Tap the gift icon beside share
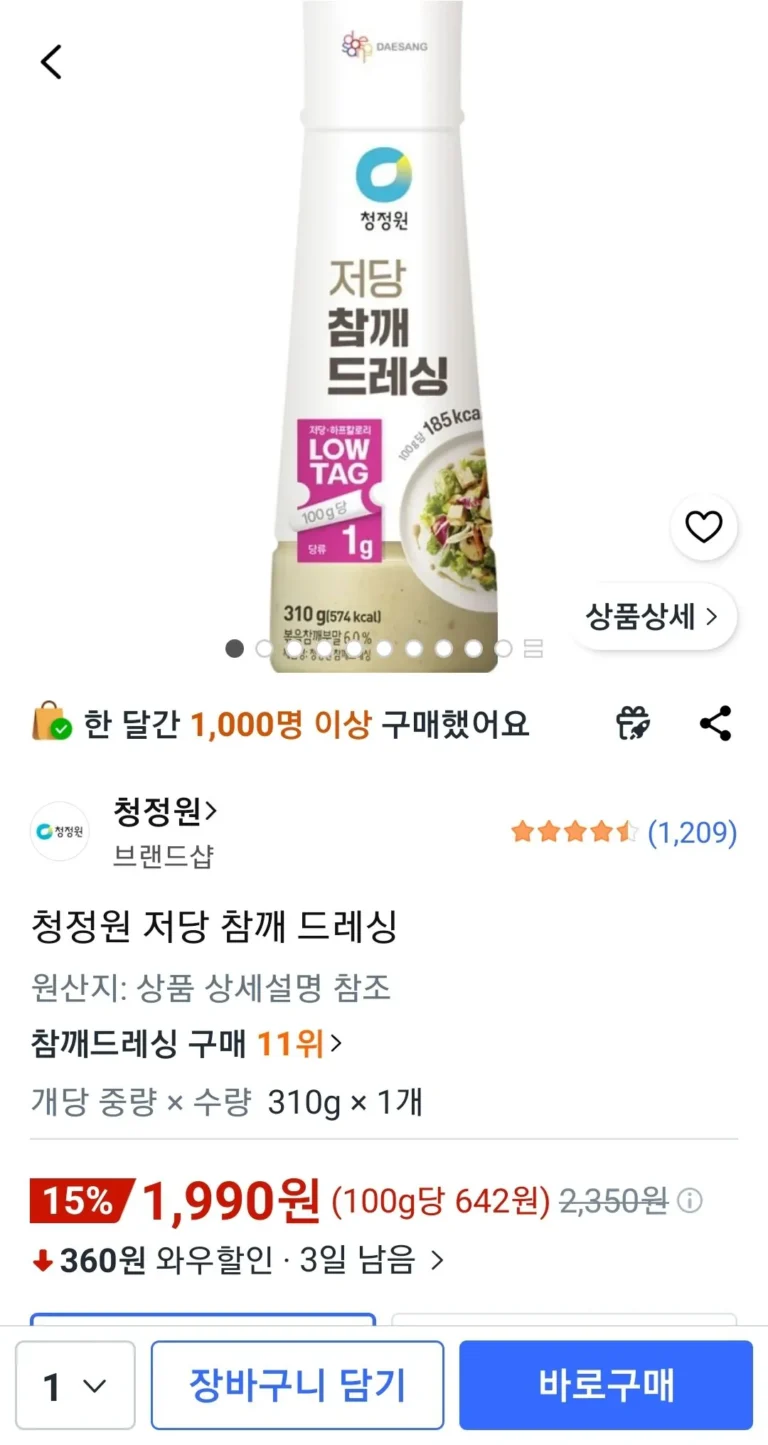 click(634, 723)
